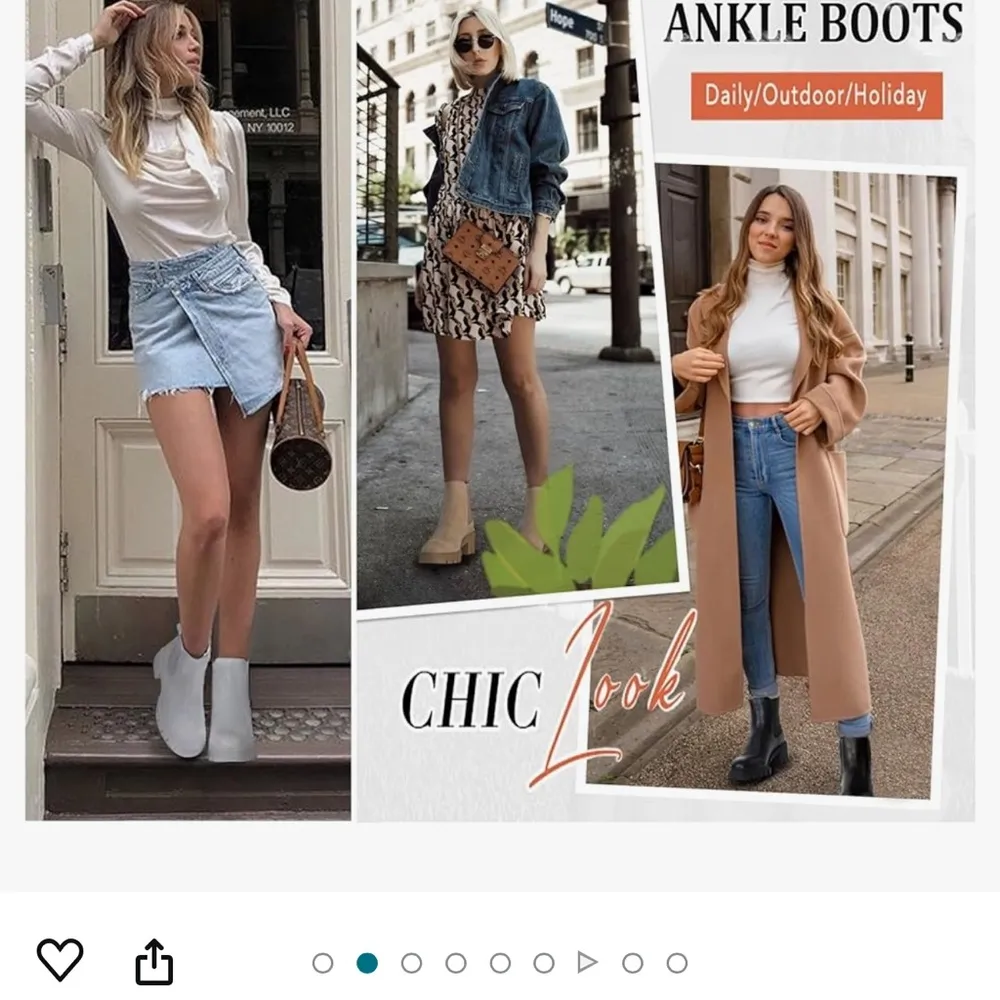
Task: Add this product to your wish list
Action: tap(59, 960)
